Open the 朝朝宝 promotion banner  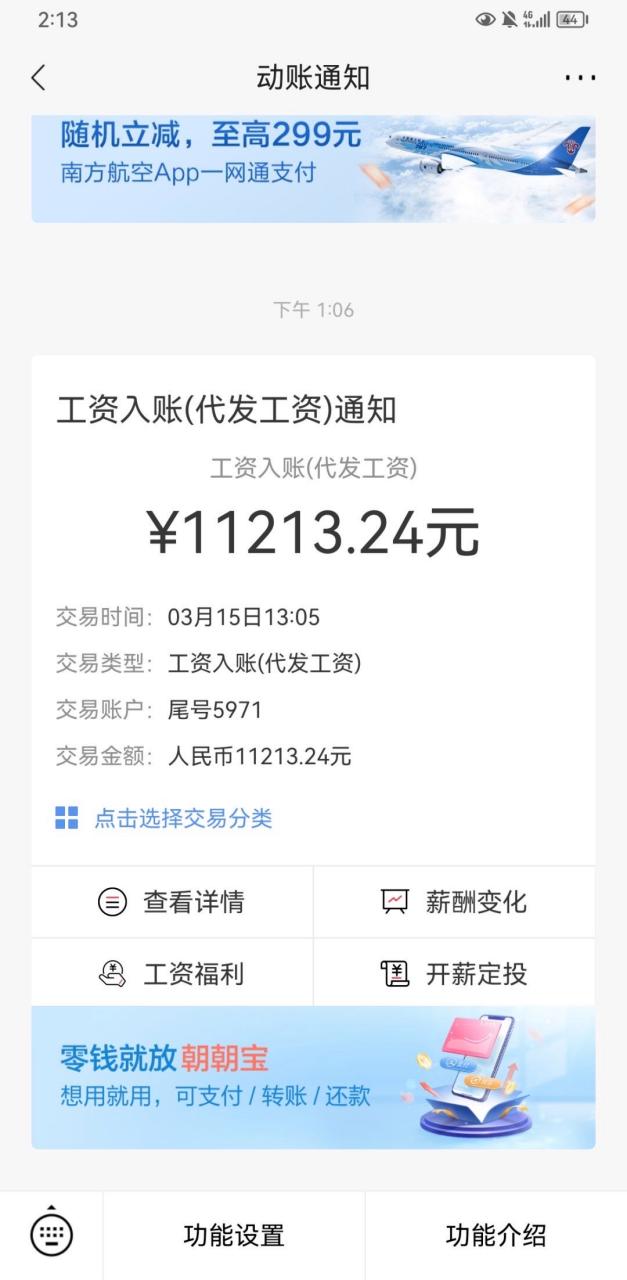point(313,1077)
